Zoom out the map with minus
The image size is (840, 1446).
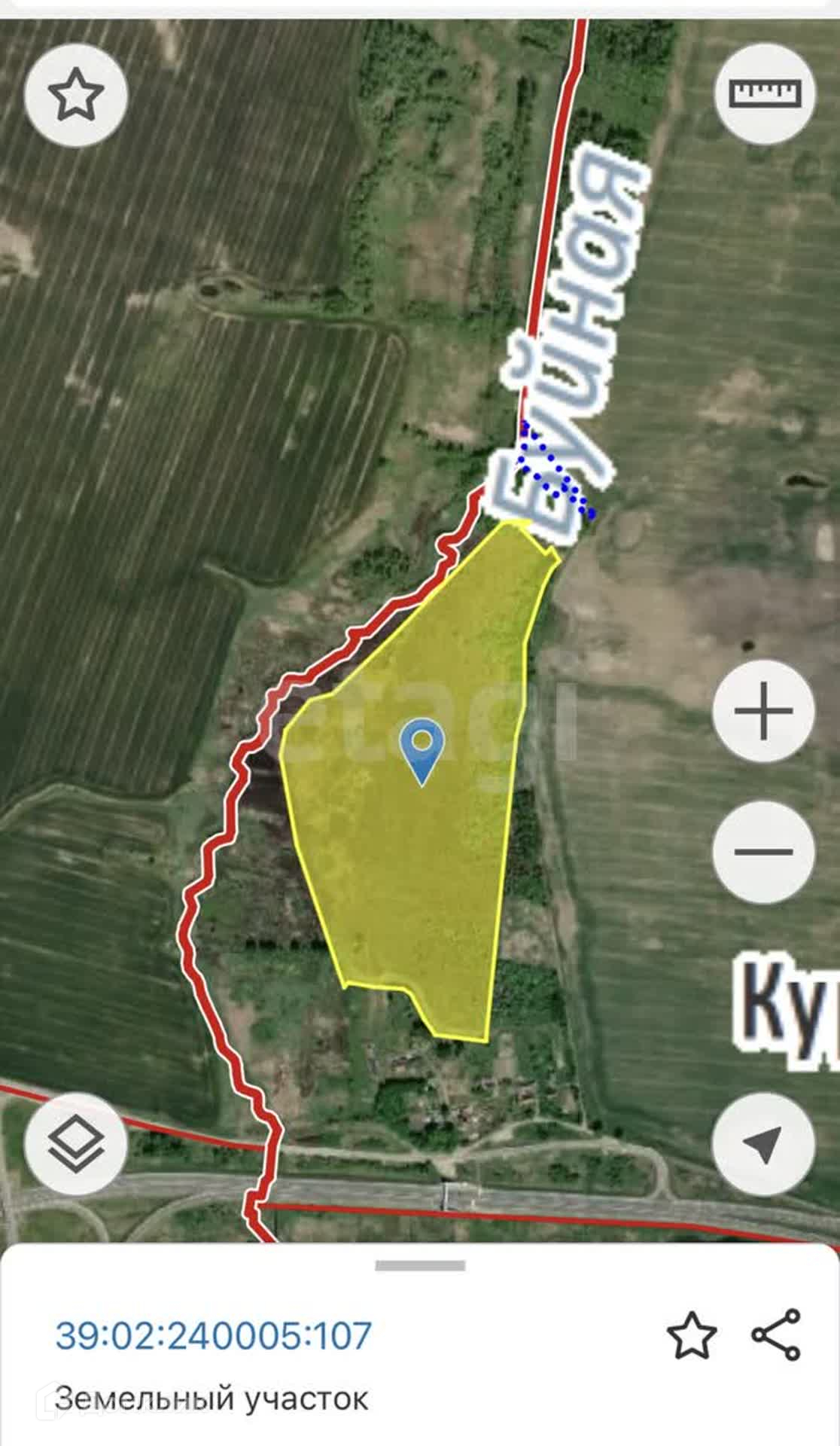764,852
